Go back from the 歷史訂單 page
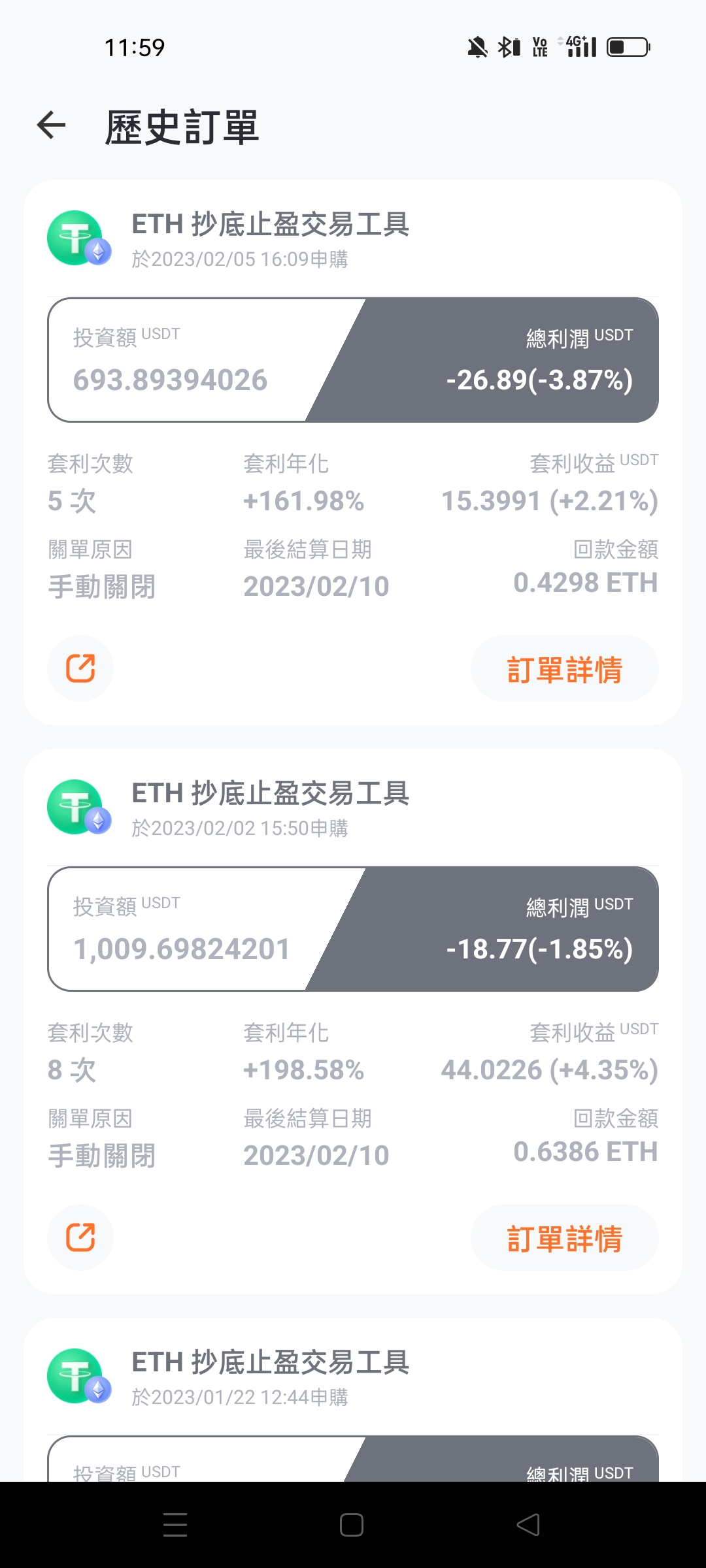 click(52, 125)
